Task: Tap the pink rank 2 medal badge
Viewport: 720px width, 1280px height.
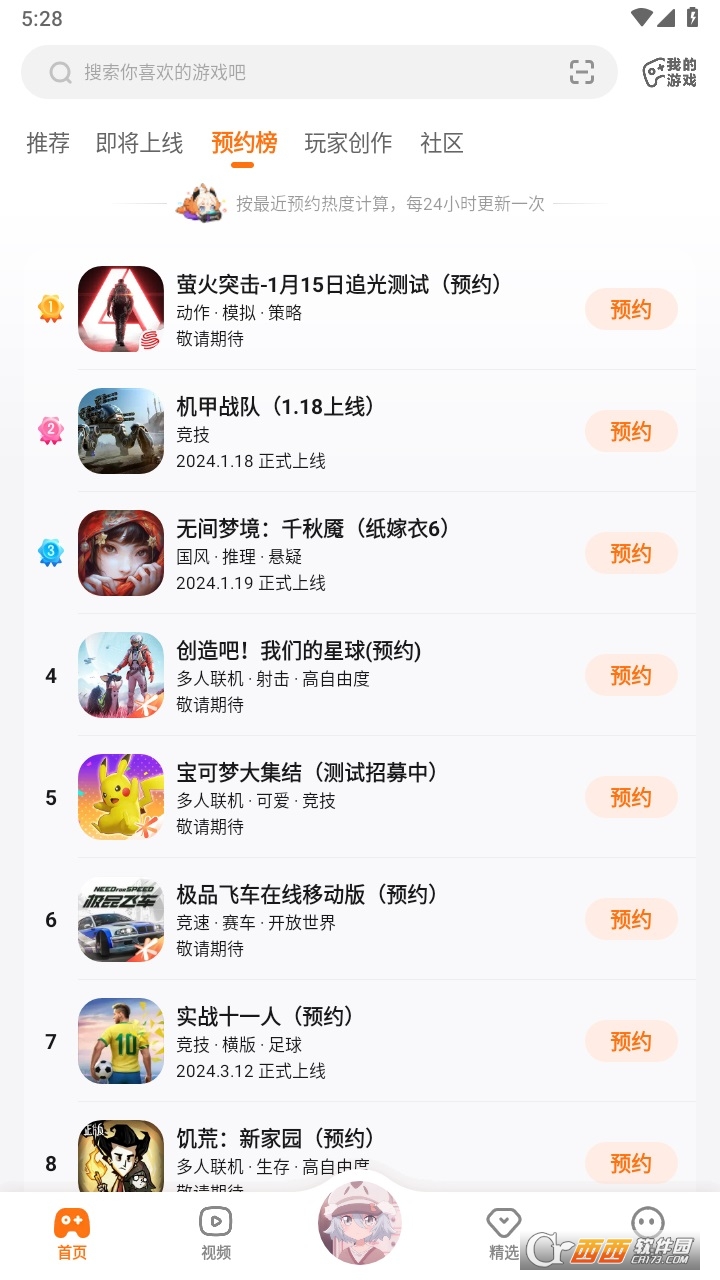Action: coord(50,431)
